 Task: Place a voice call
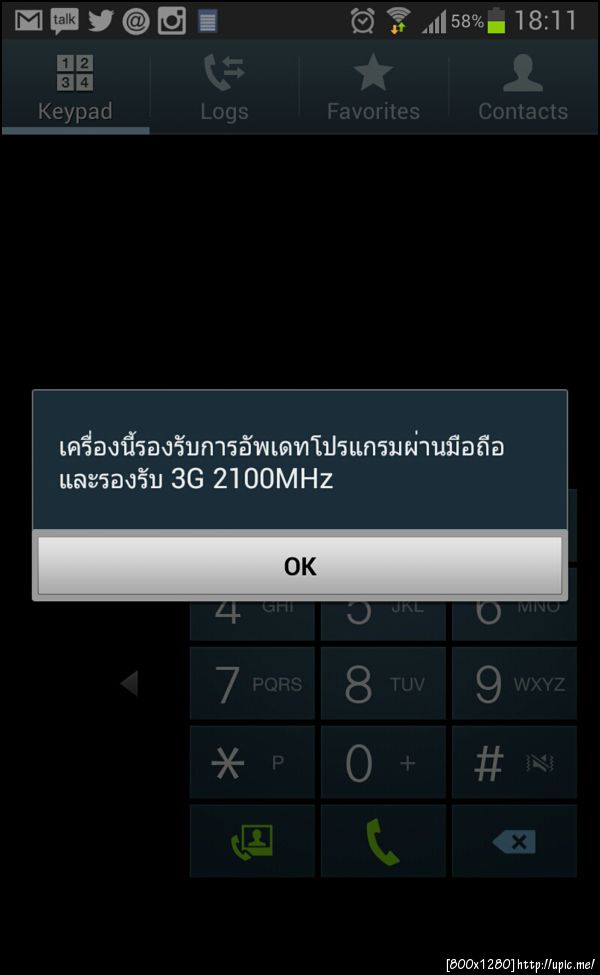(x=383, y=842)
